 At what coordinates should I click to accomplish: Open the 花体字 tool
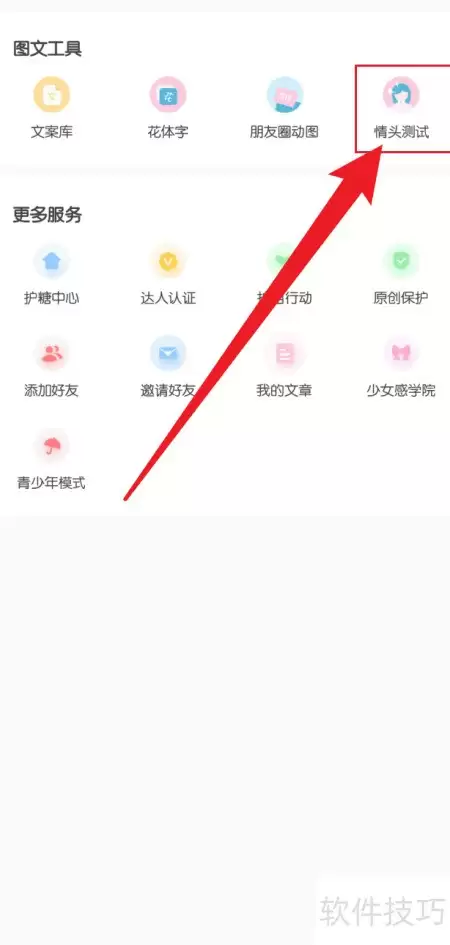pos(168,108)
